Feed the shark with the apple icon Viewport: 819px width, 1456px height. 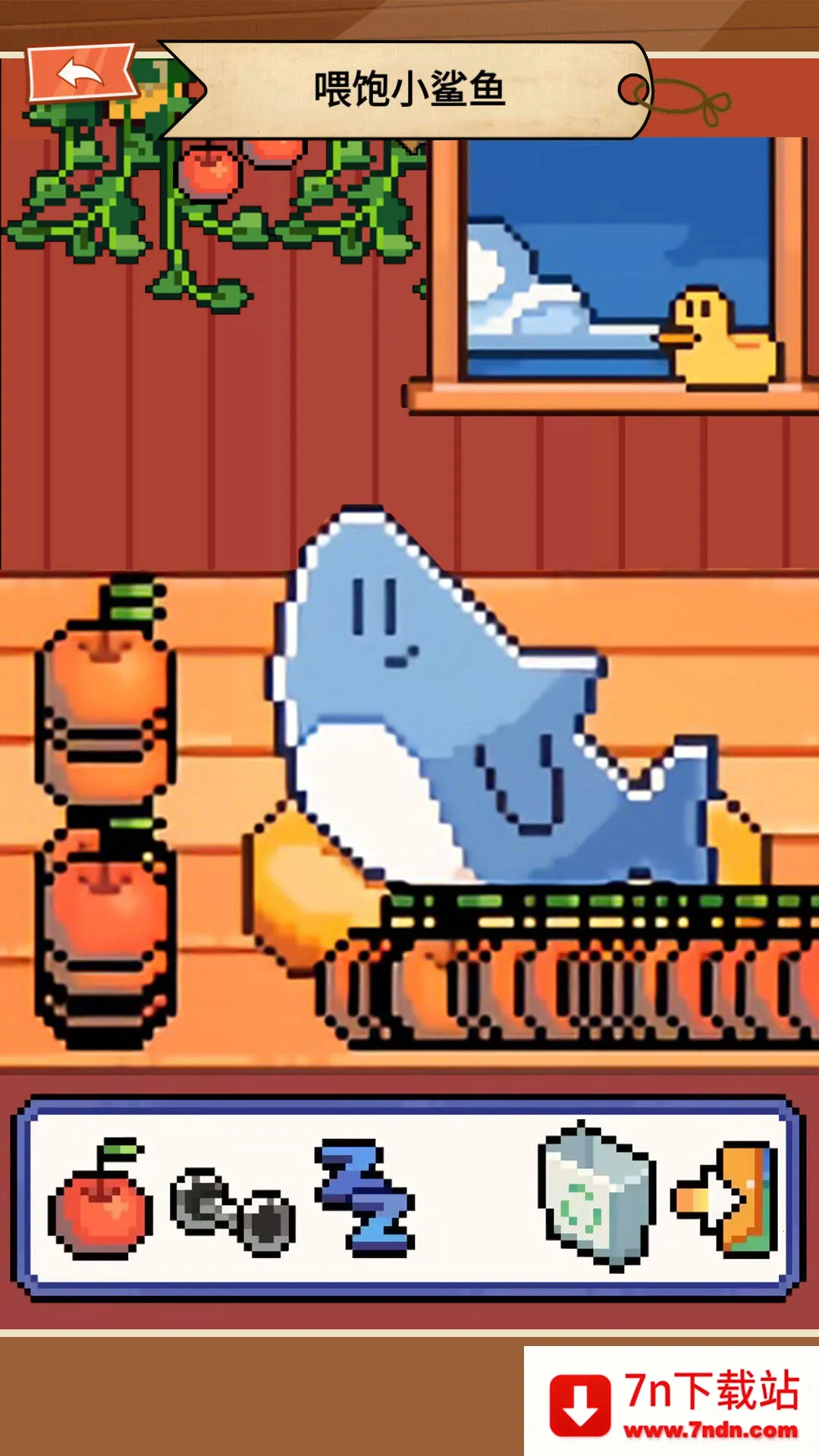(x=99, y=1201)
